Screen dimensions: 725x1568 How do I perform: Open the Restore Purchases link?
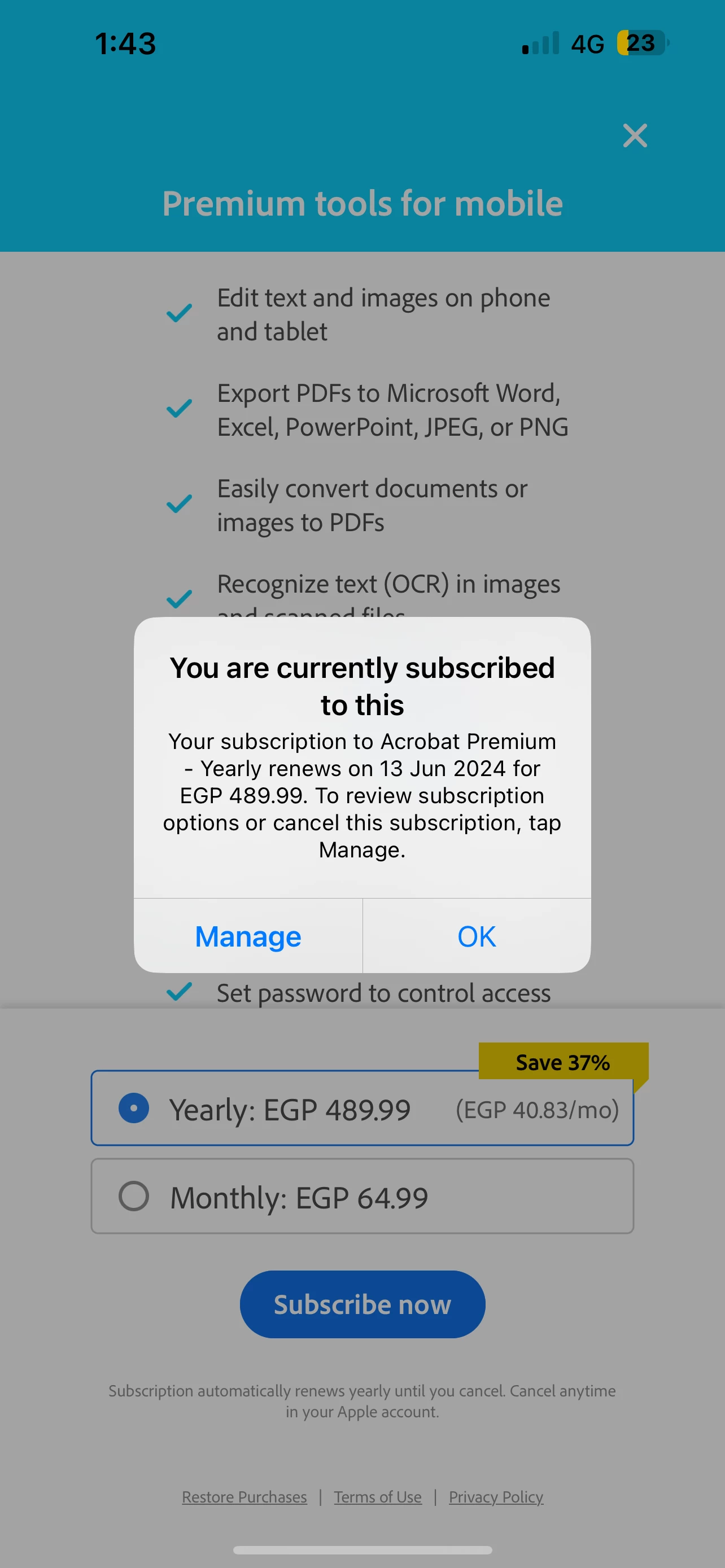(244, 1497)
